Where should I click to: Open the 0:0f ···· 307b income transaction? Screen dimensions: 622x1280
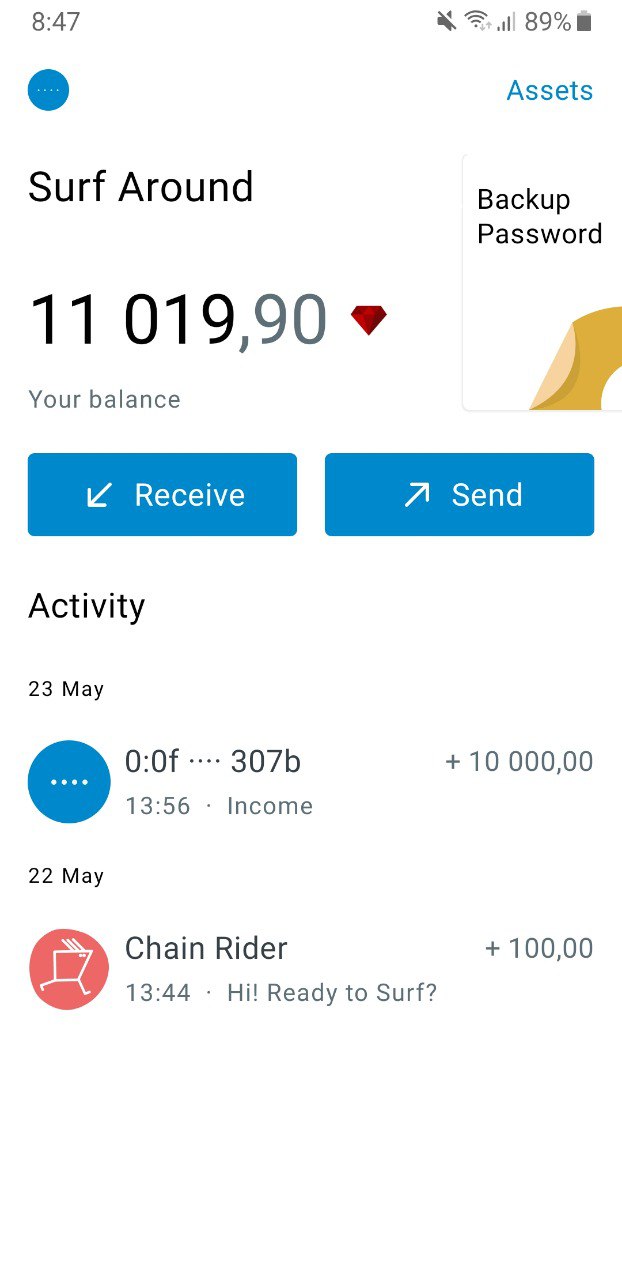(311, 782)
